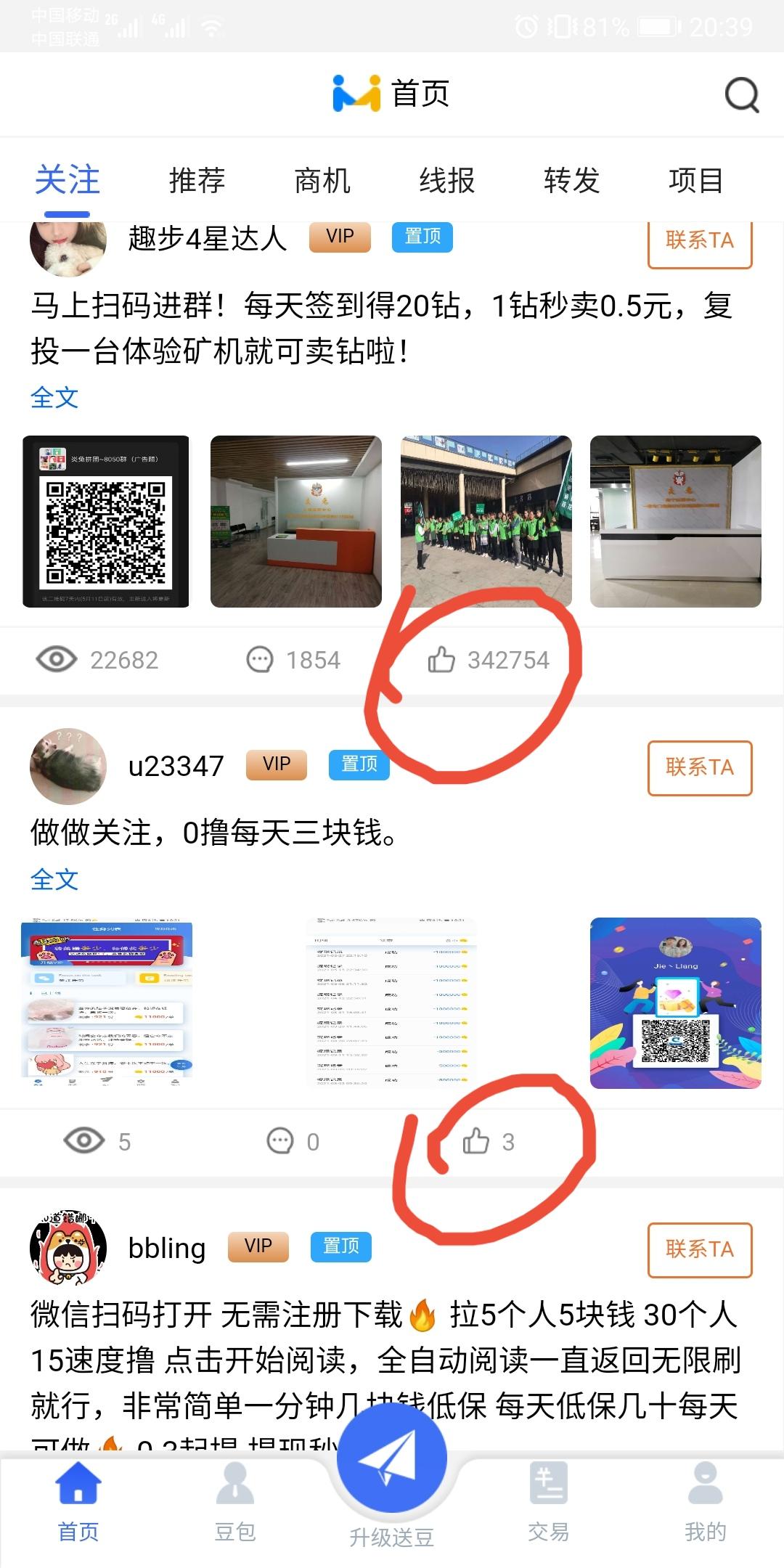Tap 联系TA button on bbling's post

coord(699,1250)
